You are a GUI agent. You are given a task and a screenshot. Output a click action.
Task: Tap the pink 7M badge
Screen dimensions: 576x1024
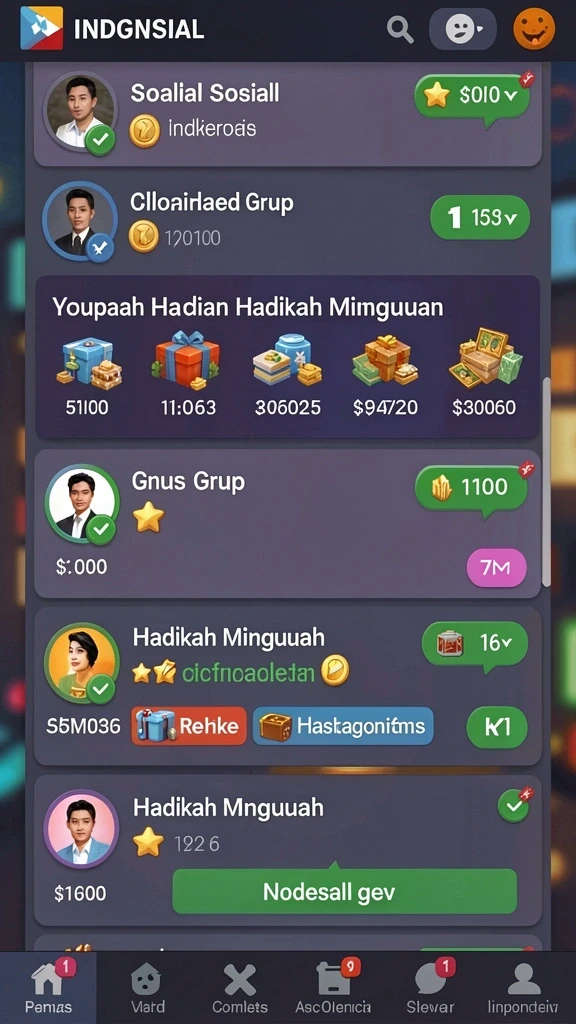pyautogui.click(x=497, y=568)
